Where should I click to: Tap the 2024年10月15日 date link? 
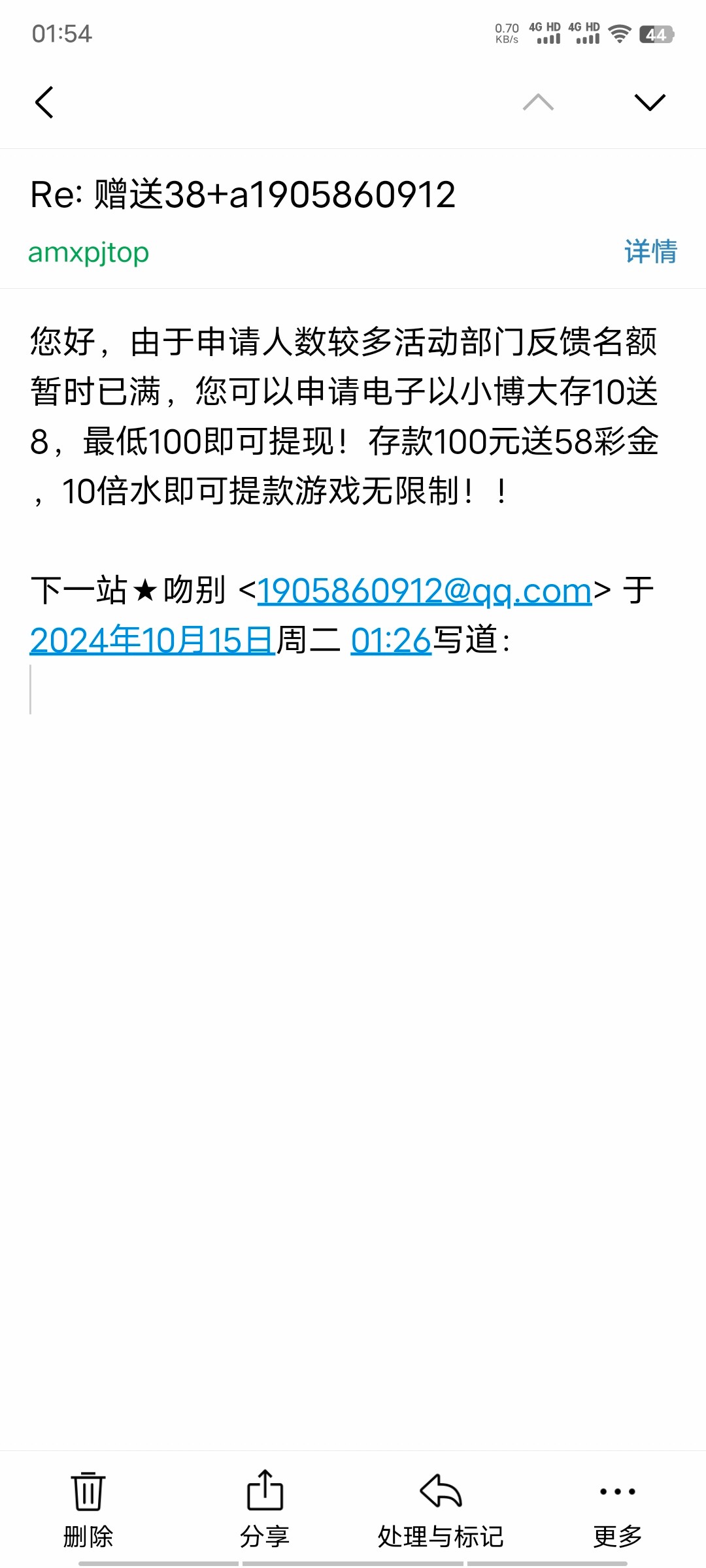152,640
